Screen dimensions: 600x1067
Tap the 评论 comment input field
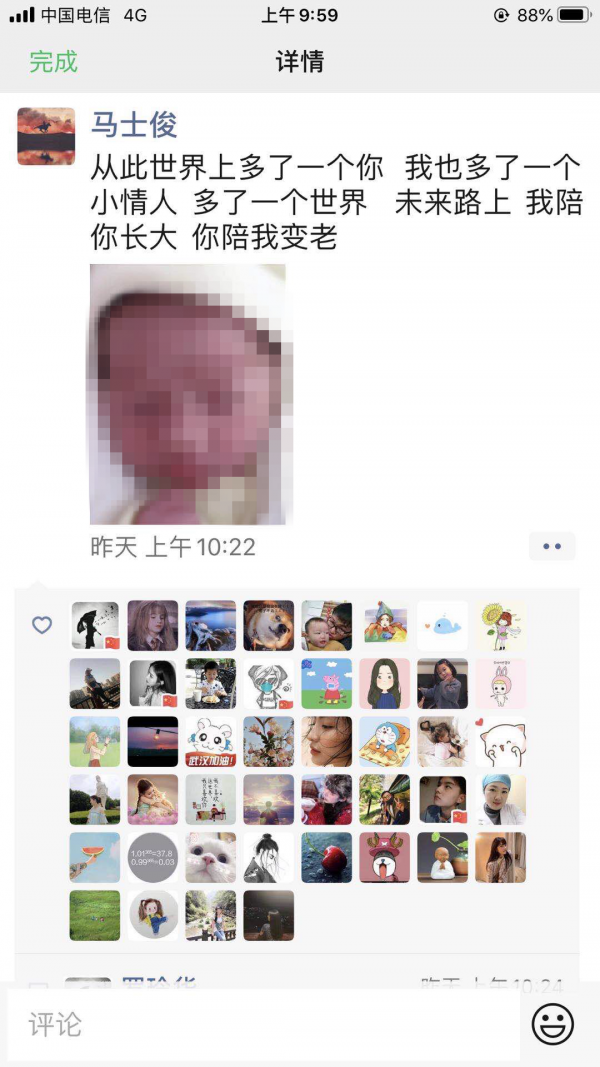(x=262, y=1025)
